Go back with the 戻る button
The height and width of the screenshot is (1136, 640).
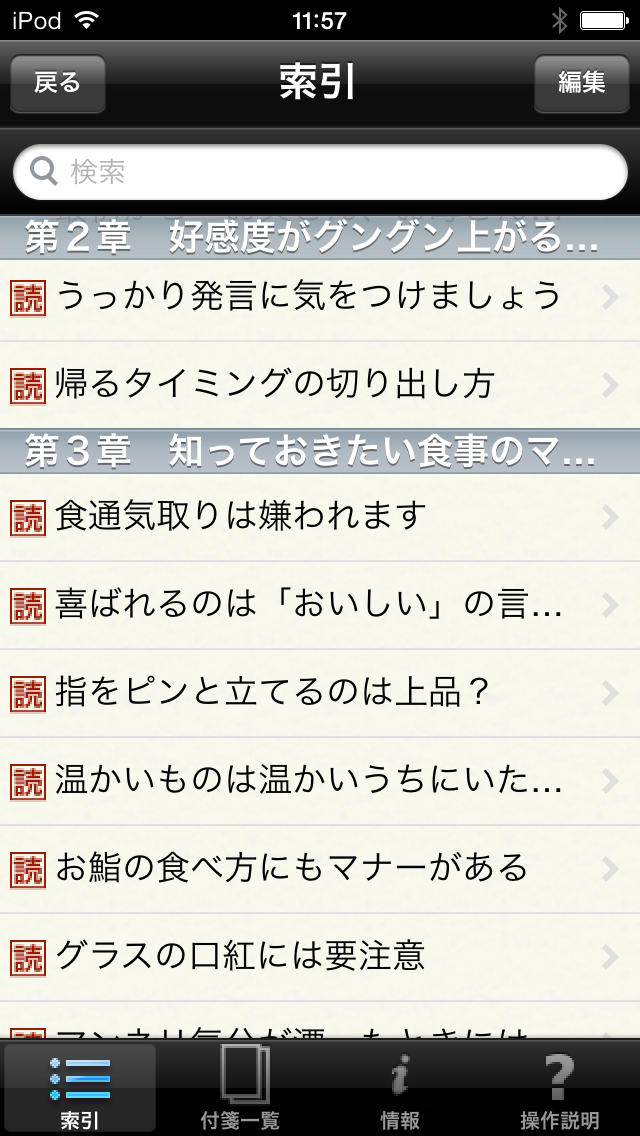pos(57,83)
